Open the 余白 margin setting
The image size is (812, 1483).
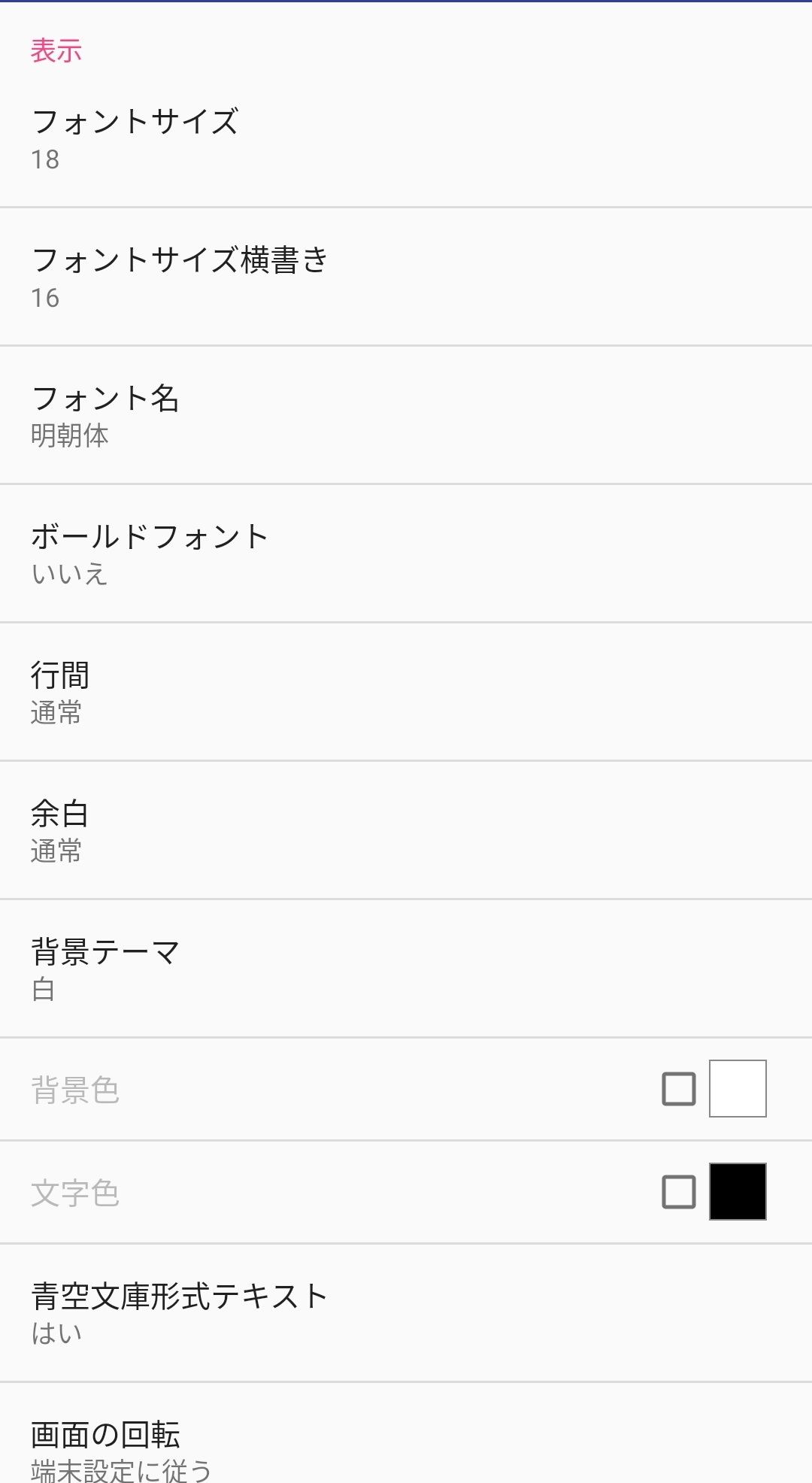(406, 830)
